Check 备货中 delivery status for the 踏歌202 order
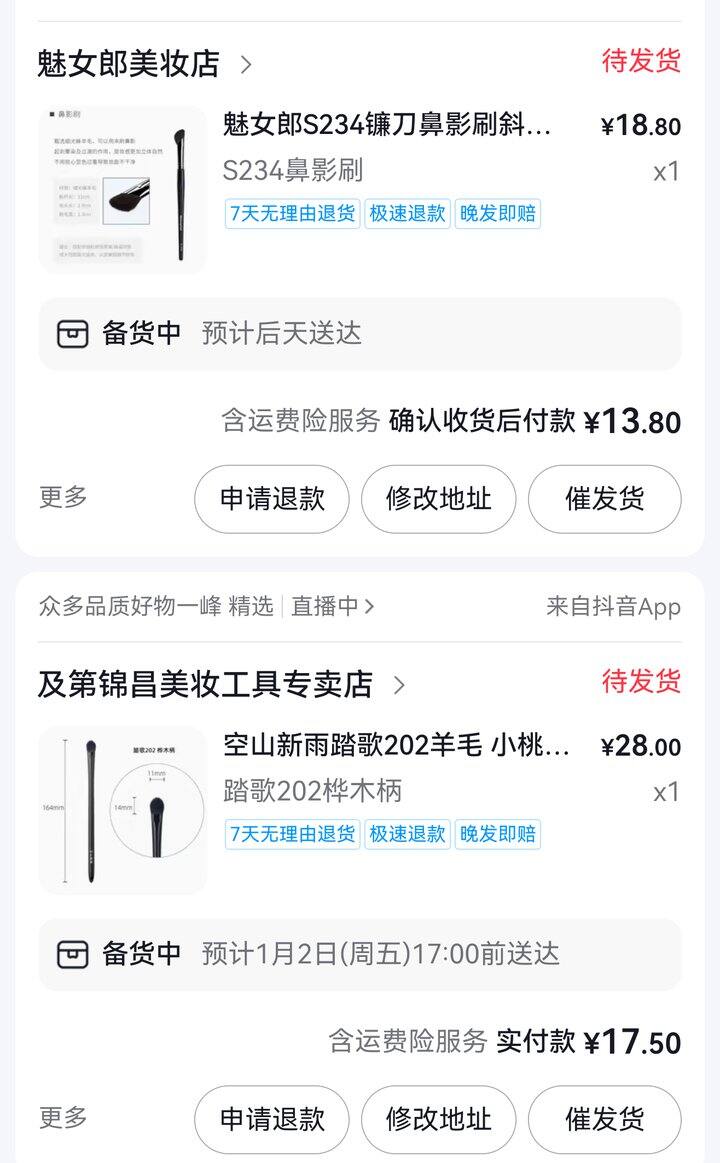 tap(359, 954)
